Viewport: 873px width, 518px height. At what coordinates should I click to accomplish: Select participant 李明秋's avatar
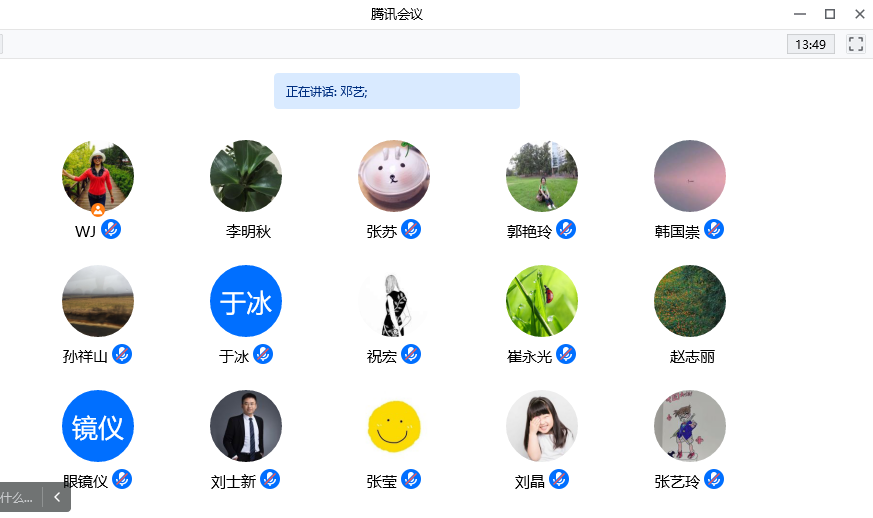click(246, 176)
